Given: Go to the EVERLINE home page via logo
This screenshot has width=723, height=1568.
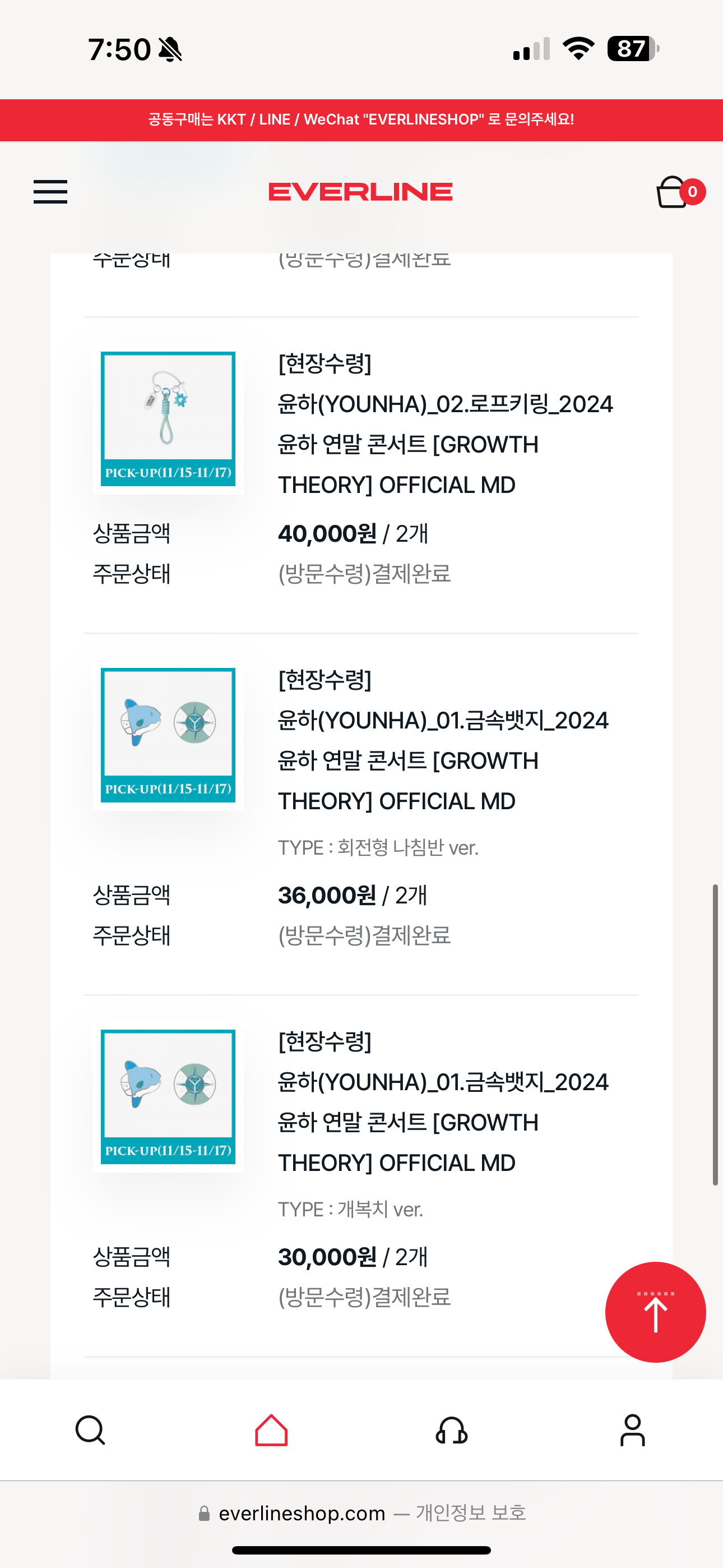Looking at the screenshot, I should tap(360, 192).
